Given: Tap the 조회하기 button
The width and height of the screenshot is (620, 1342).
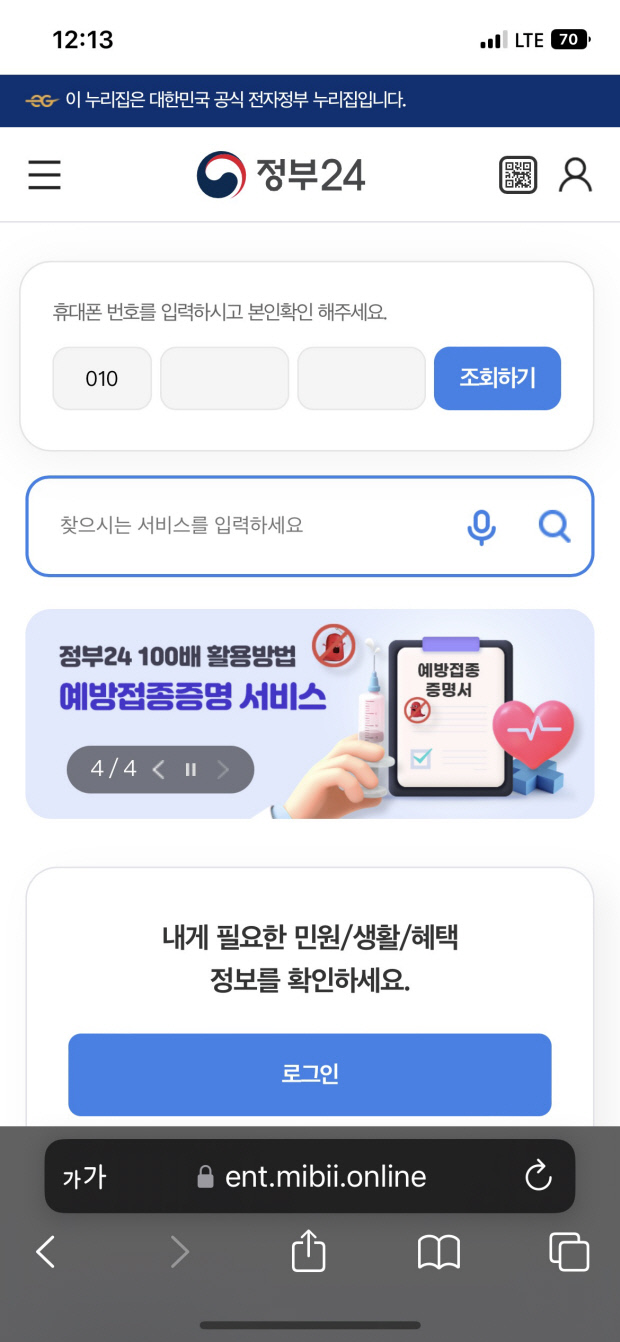Looking at the screenshot, I should 497,379.
